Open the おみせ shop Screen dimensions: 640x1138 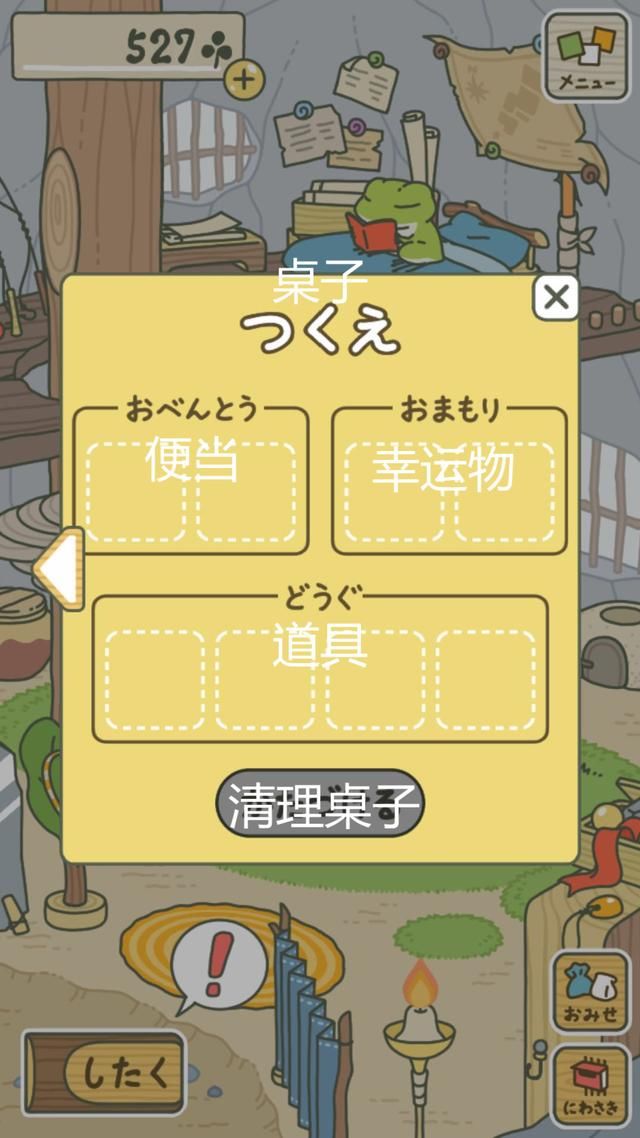pos(590,992)
